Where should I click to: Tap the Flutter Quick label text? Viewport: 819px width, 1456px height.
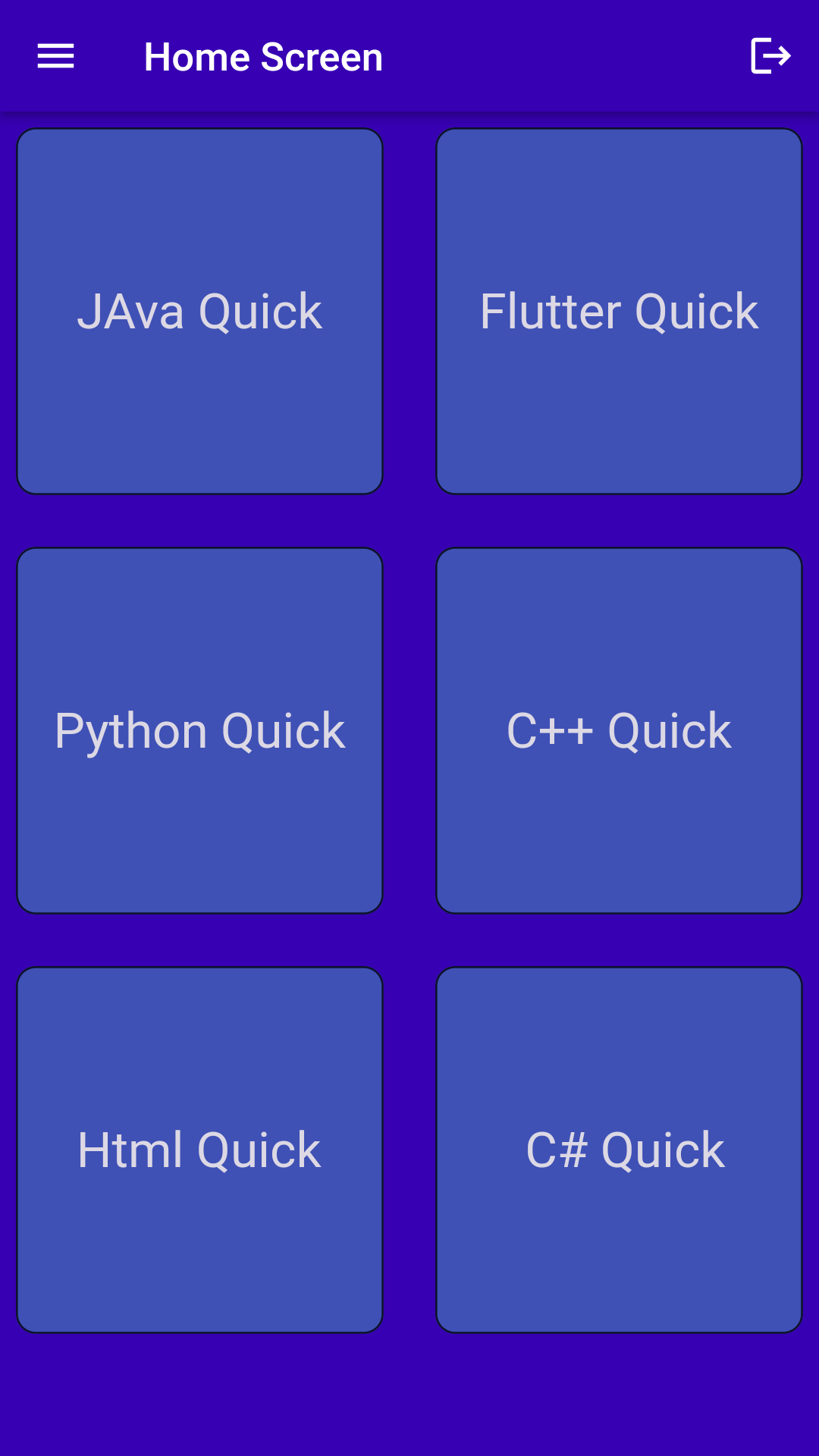coord(619,311)
